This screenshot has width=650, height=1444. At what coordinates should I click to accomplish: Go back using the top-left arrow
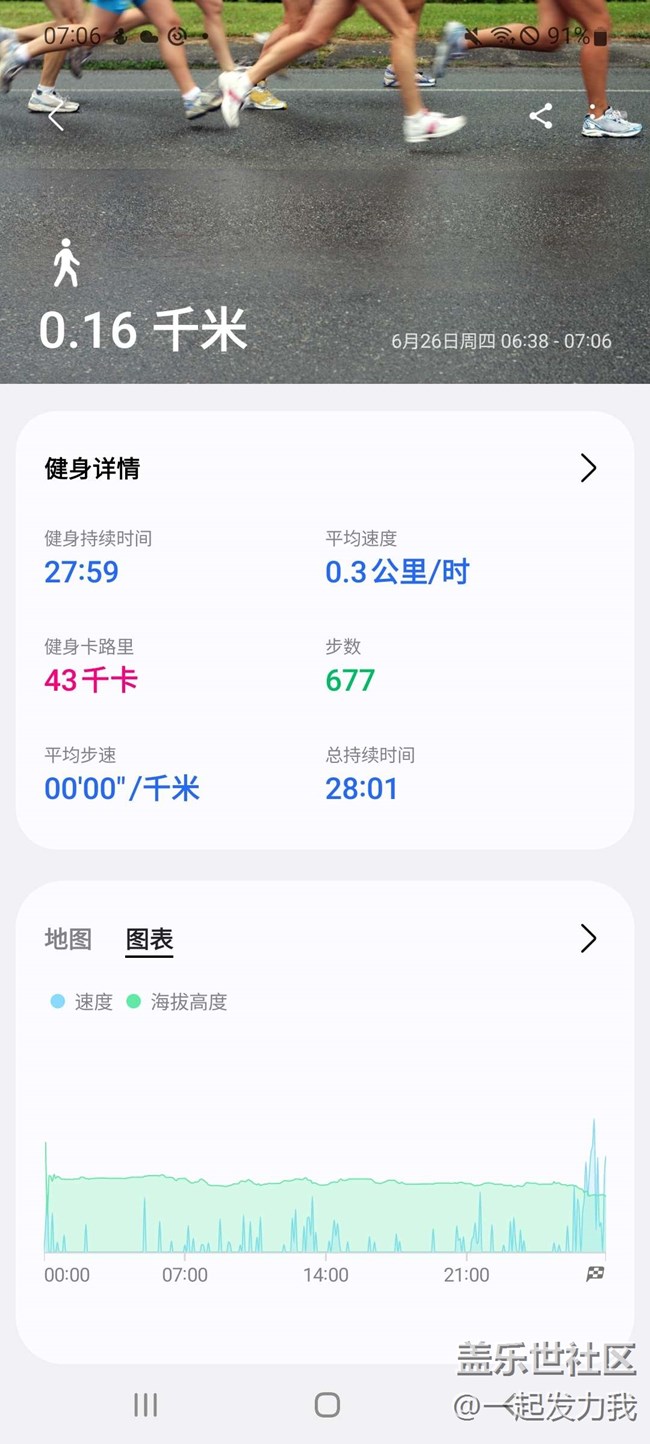click(56, 117)
